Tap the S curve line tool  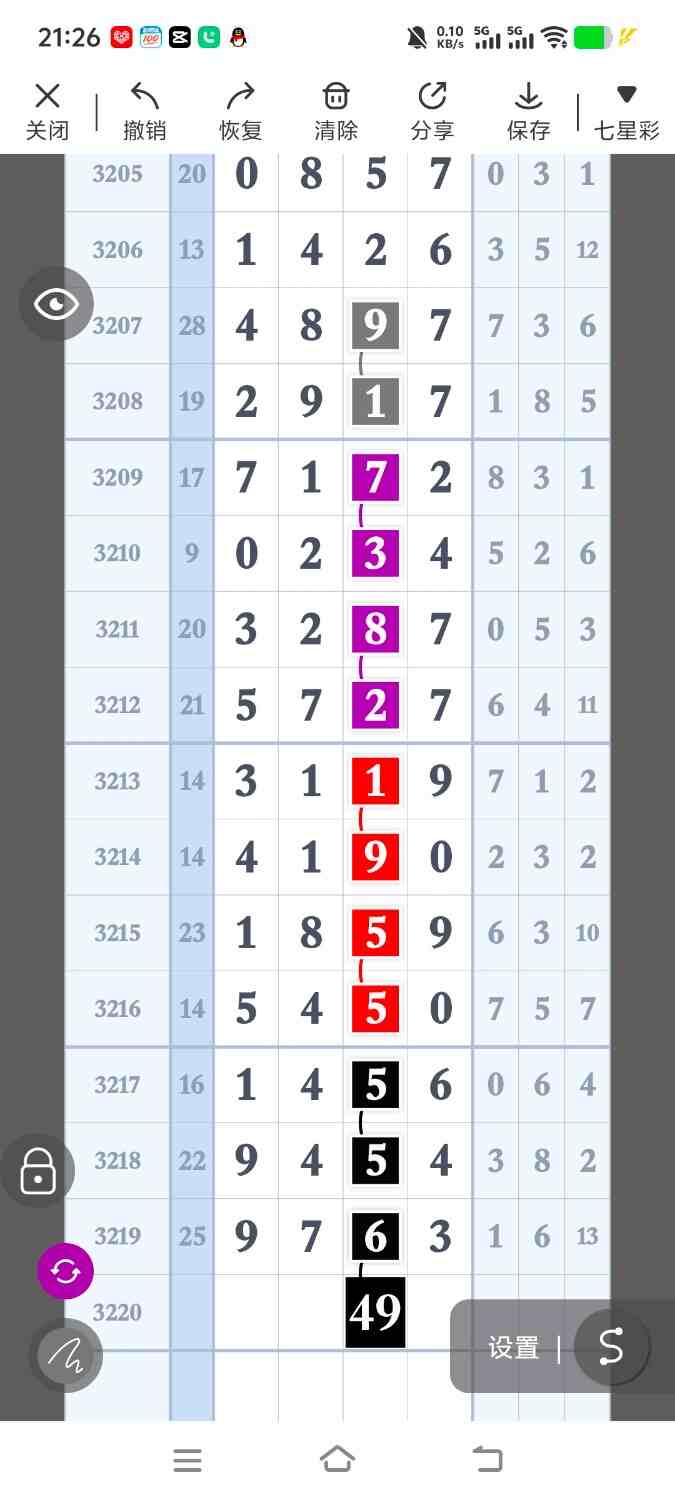click(x=611, y=1347)
